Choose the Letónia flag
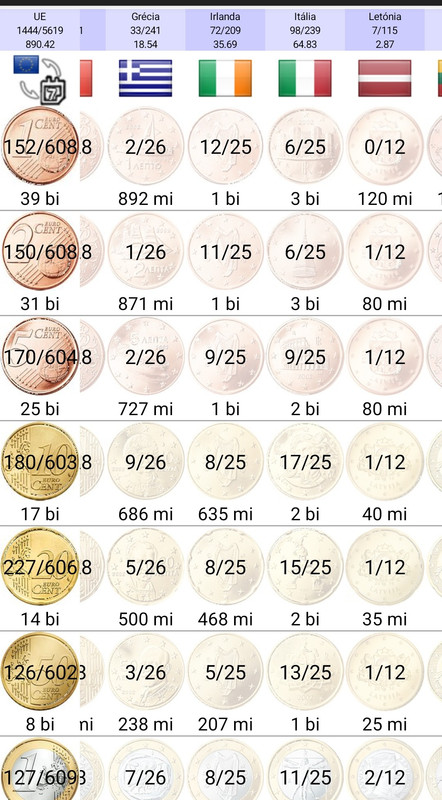The width and height of the screenshot is (442, 800). [x=384, y=78]
